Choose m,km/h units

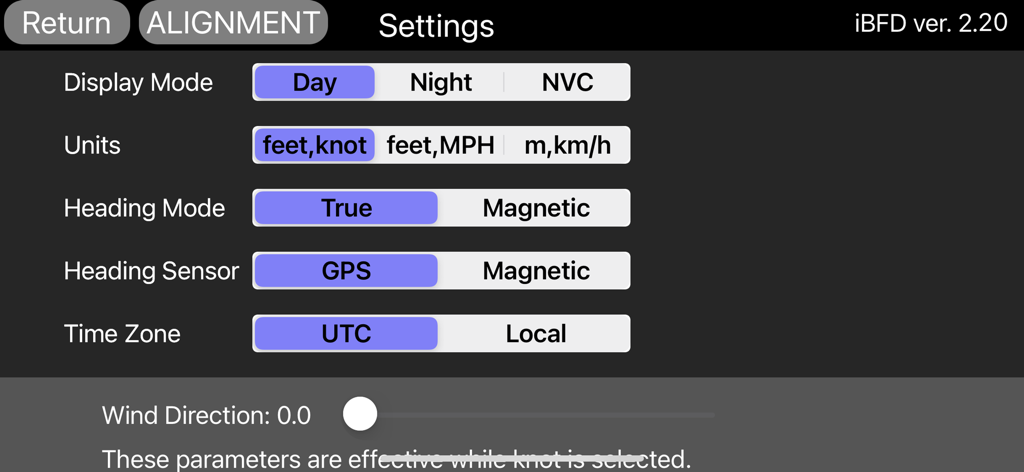pyautogui.click(x=567, y=145)
